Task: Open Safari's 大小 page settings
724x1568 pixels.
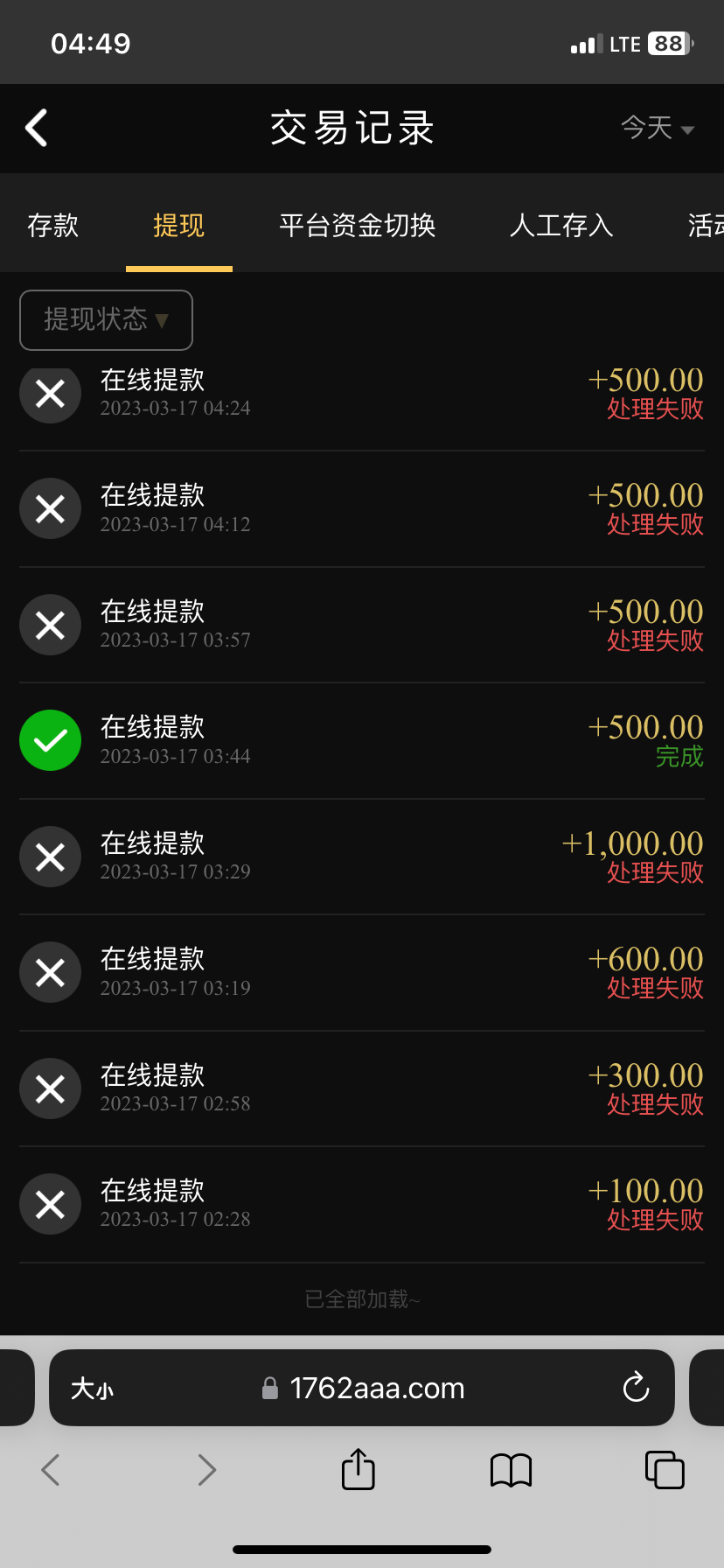Action: [x=92, y=1389]
